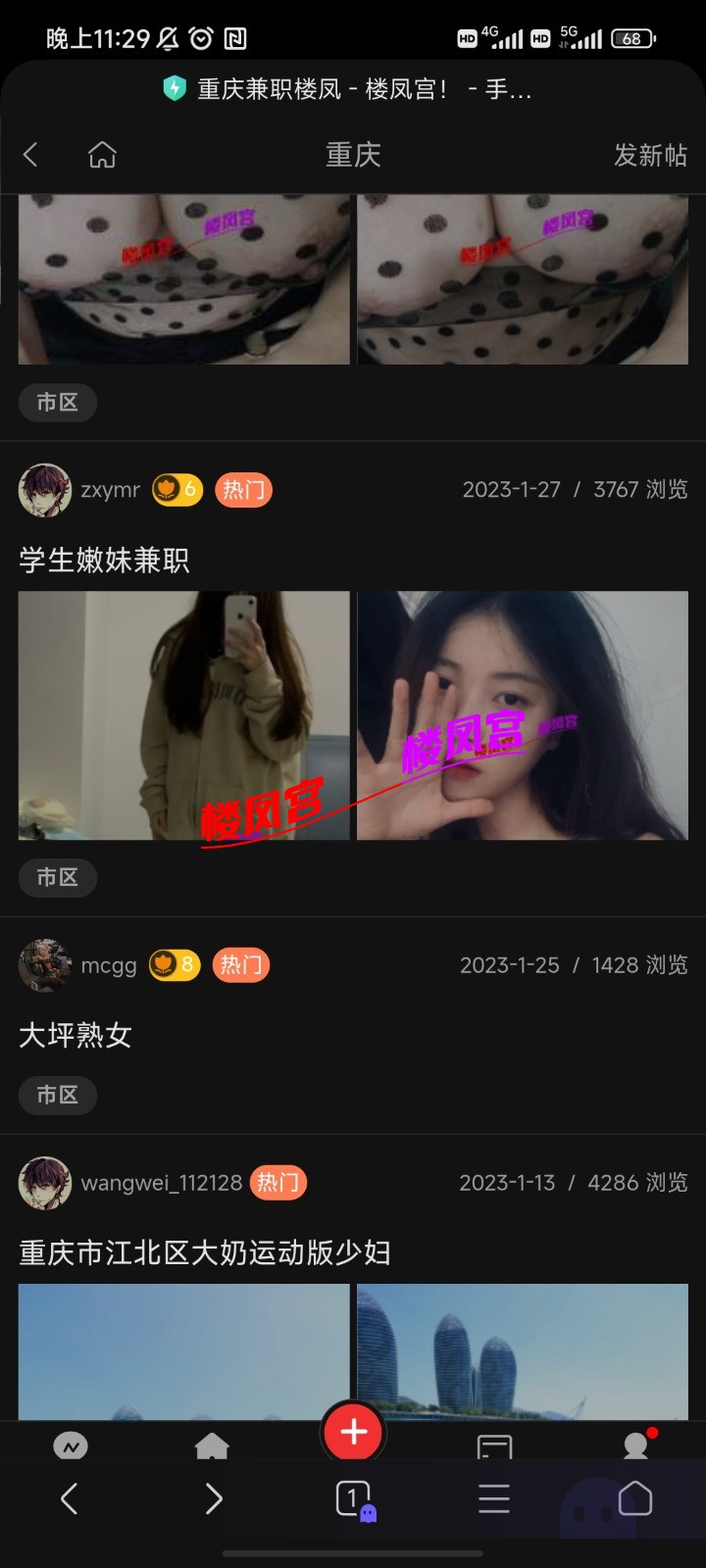The image size is (706, 1568).
Task: Switch to the profile tab with red dot
Action: [x=636, y=1445]
